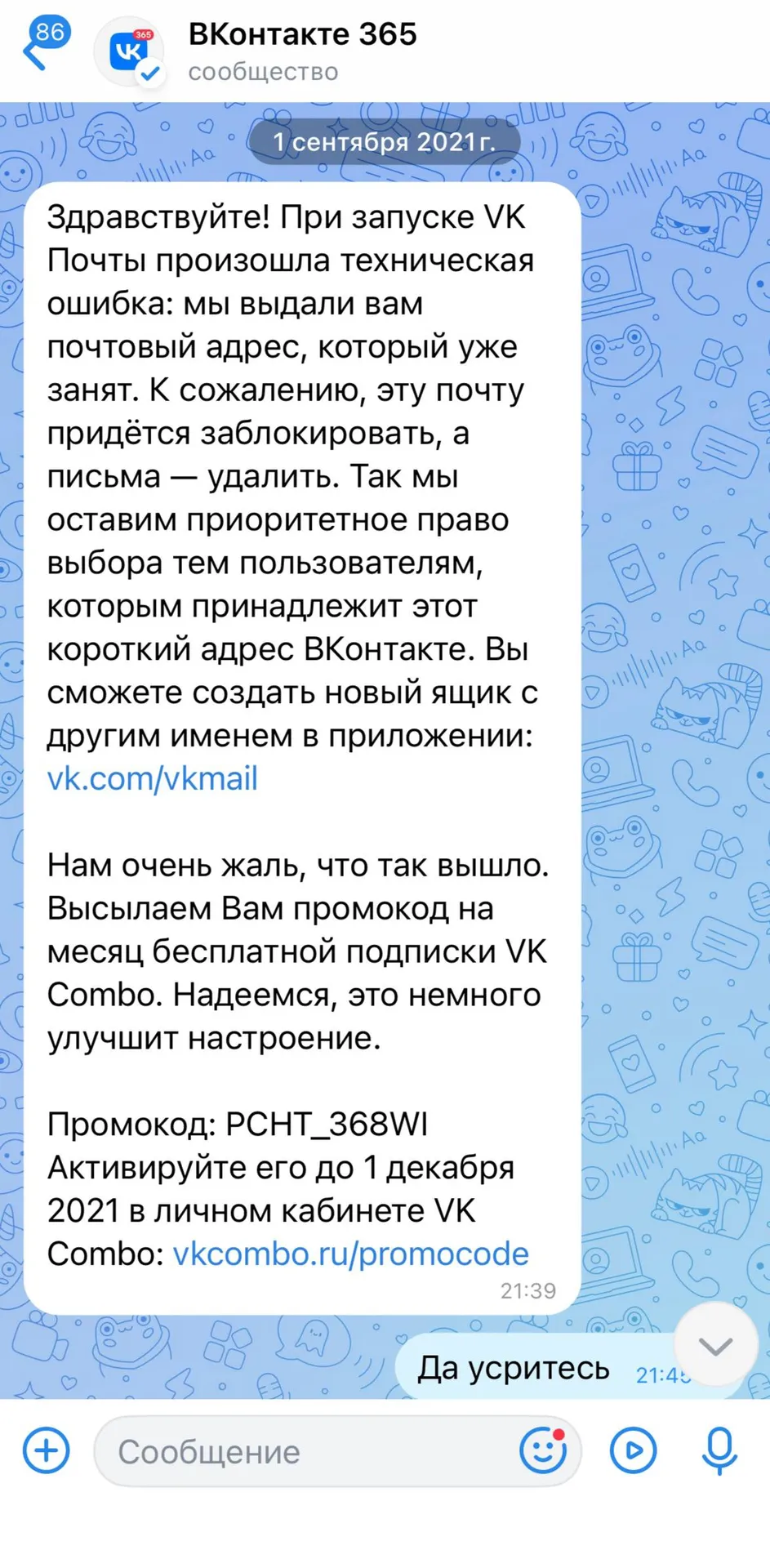Open the vk.com/vkmail link
Image resolution: width=770 pixels, height=1568 pixels.
click(152, 778)
